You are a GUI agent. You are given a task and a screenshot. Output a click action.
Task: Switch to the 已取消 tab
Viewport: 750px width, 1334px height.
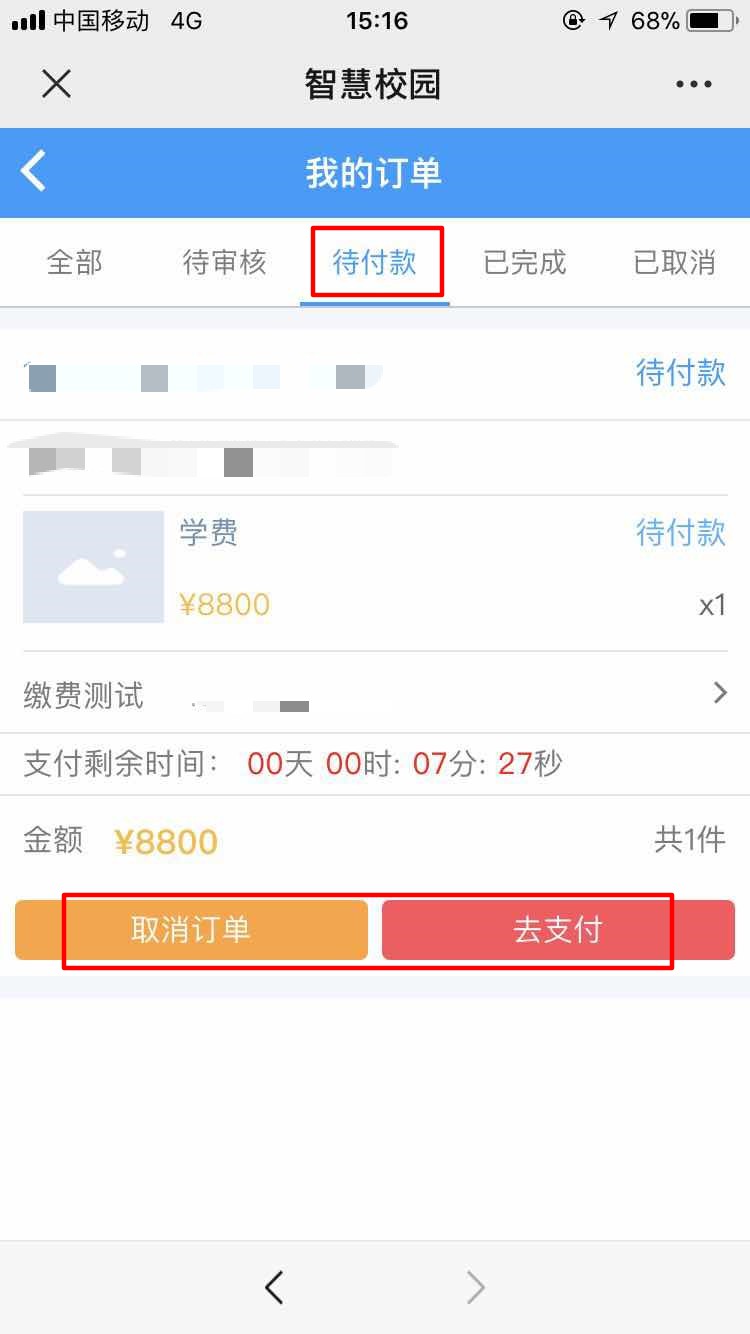click(x=674, y=263)
